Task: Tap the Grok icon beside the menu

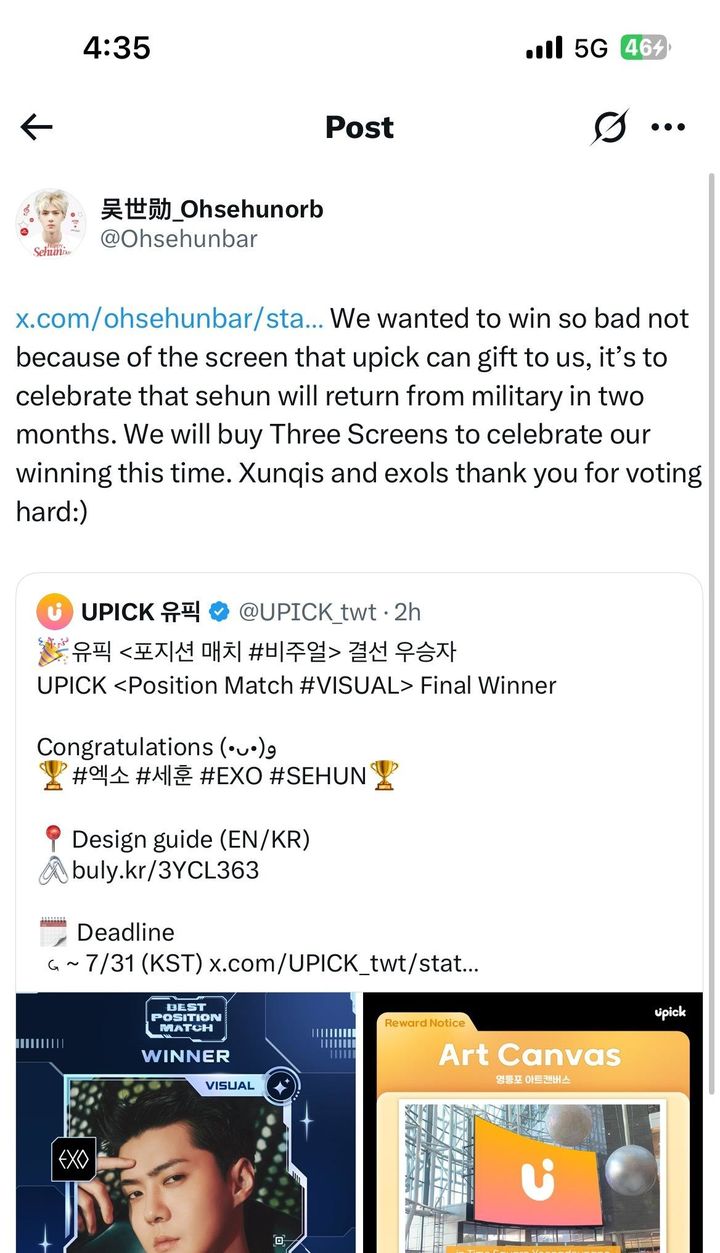Action: [609, 127]
